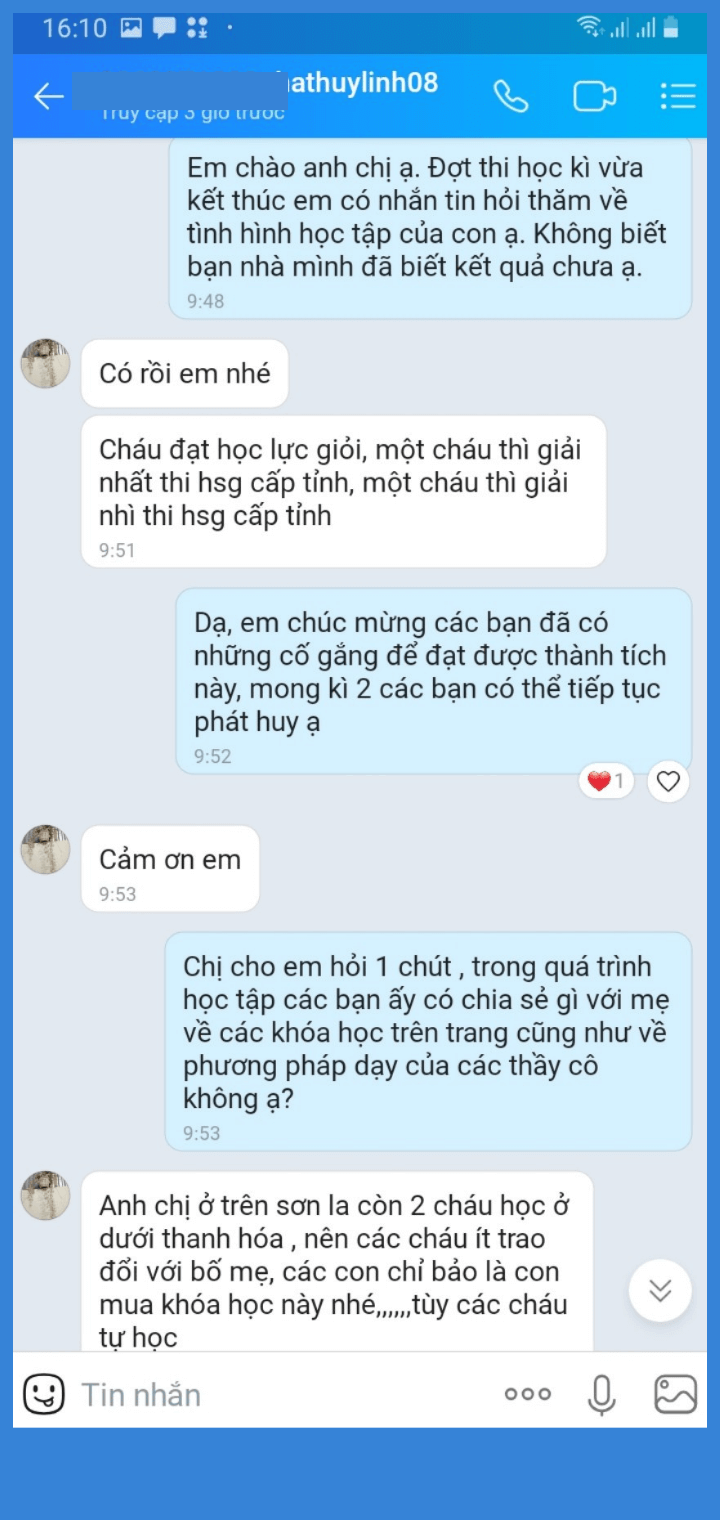Viewport: 720px width, 1520px height.
Task: Tap the heart reaction button on message
Action: click(x=668, y=782)
